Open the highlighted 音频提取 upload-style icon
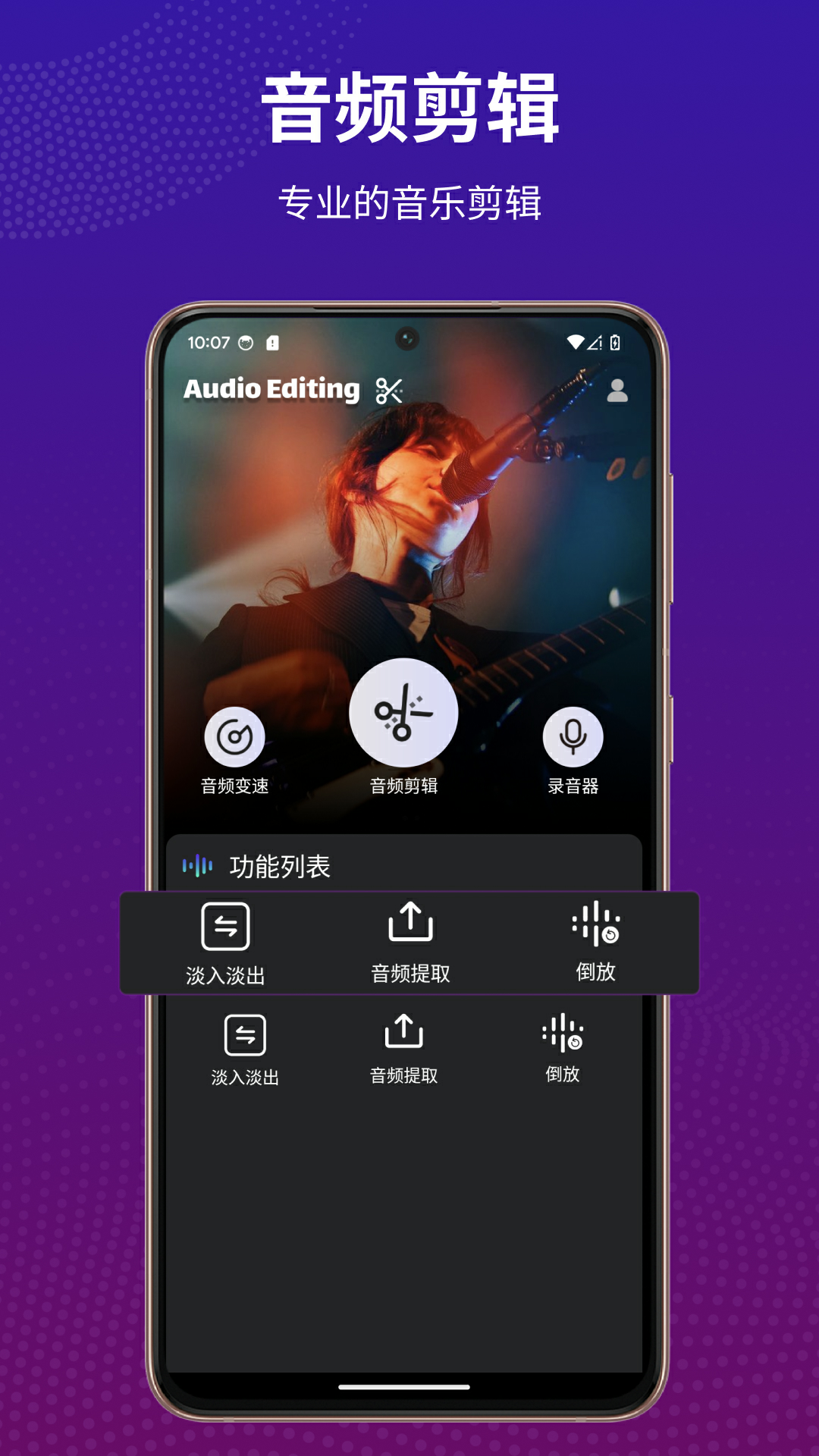819x1456 pixels. [409, 923]
